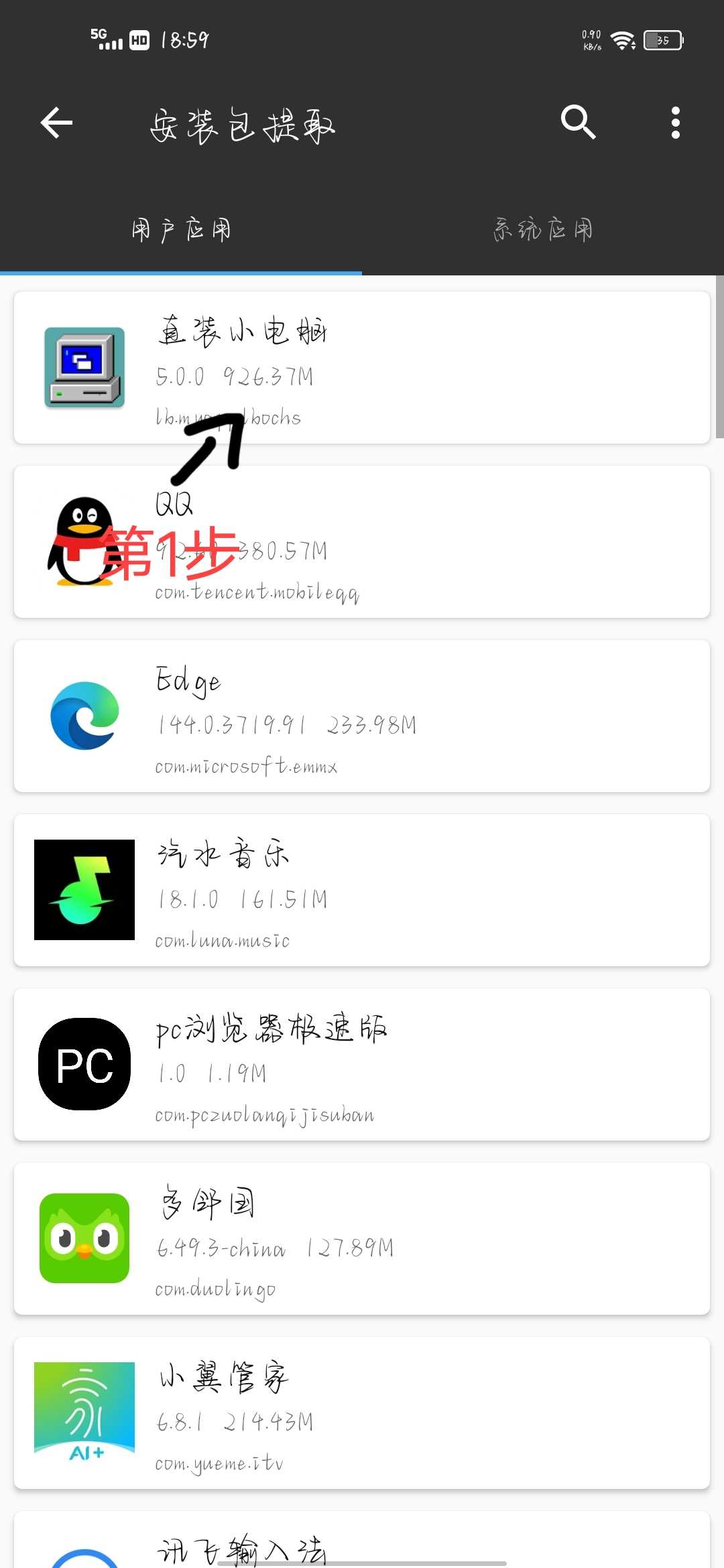Switch to the 系统应用 tab

click(543, 230)
